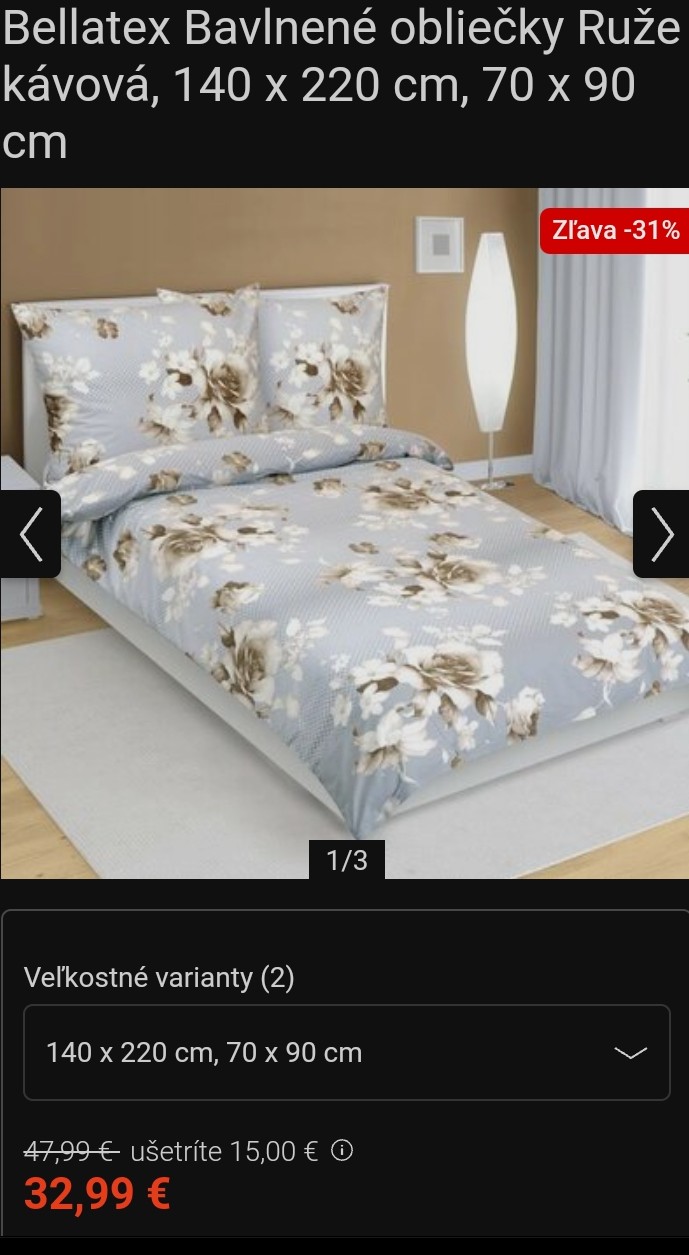689x1255 pixels.
Task: Expand the size variants dropdown
Action: (x=346, y=1052)
